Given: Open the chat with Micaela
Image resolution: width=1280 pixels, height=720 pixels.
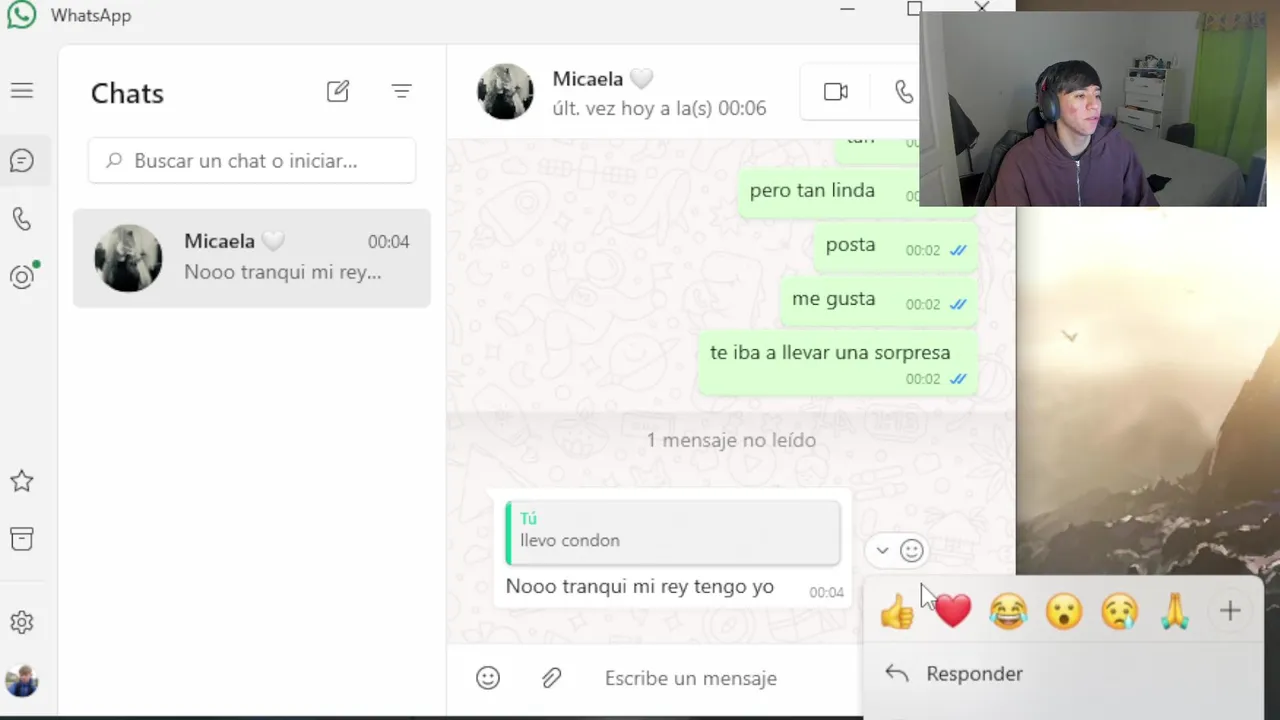Looking at the screenshot, I should [x=252, y=258].
